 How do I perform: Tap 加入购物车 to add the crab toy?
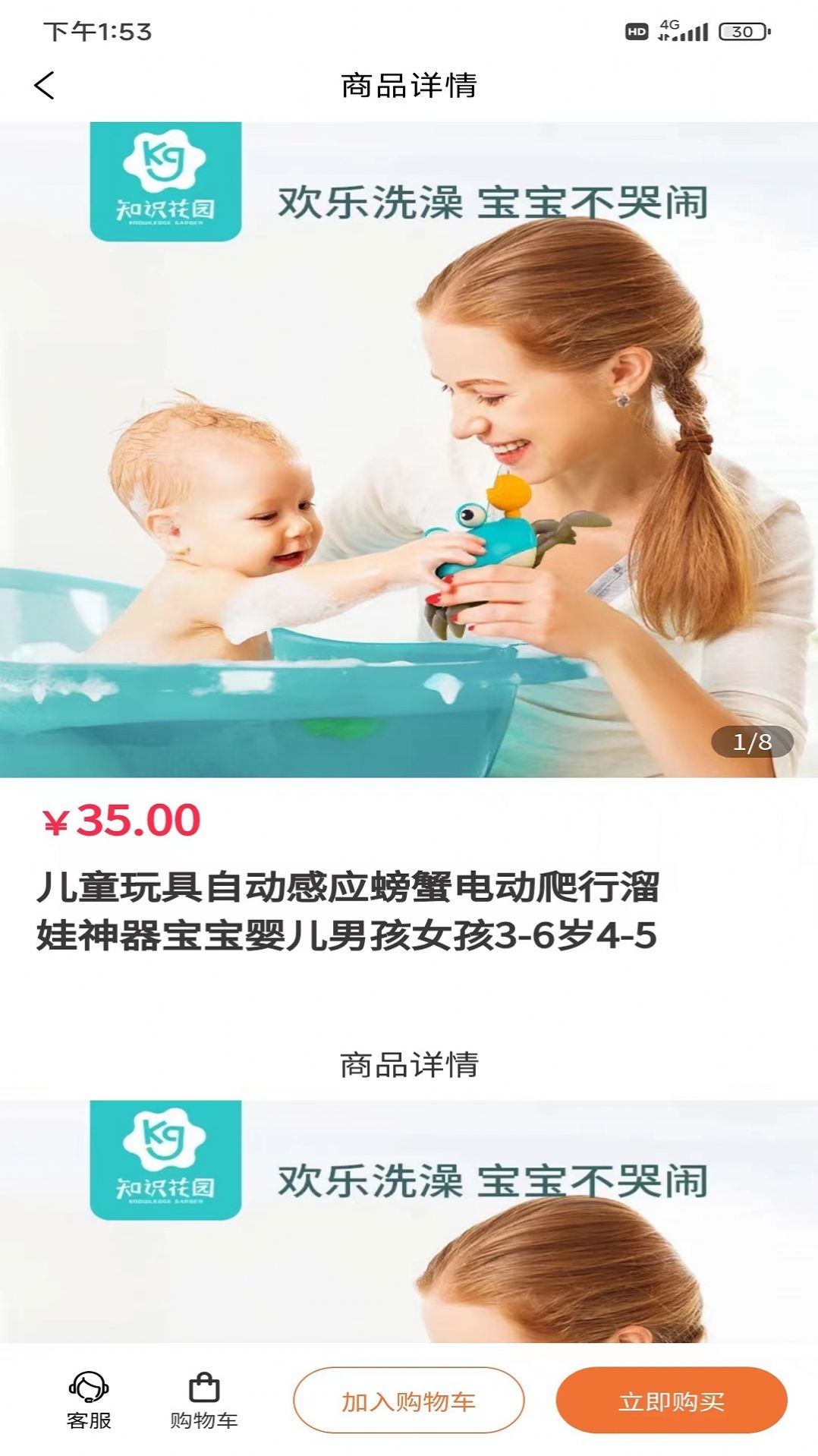408,1401
